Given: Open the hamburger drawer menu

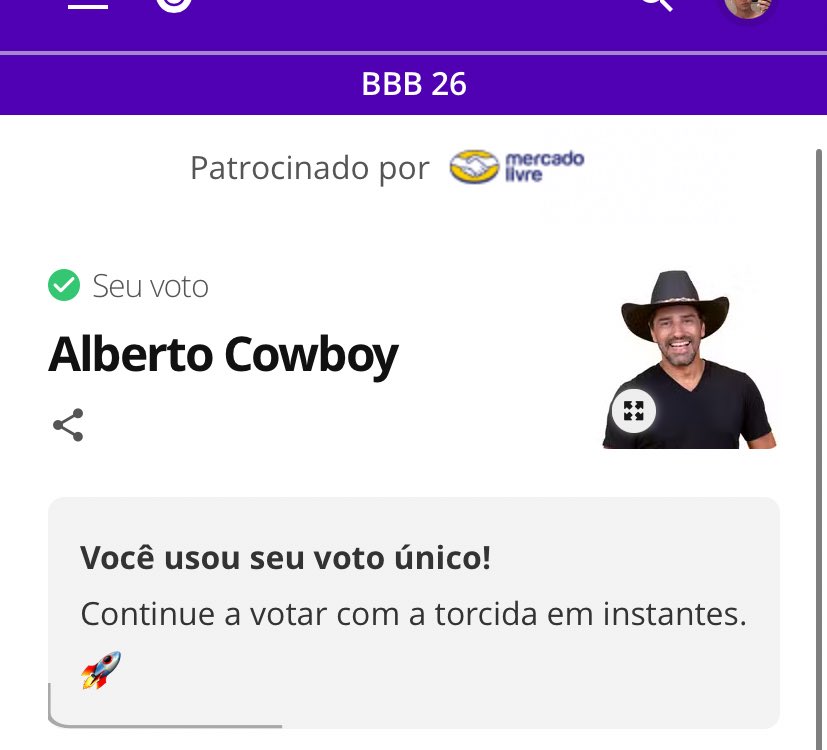Looking at the screenshot, I should (x=88, y=4).
